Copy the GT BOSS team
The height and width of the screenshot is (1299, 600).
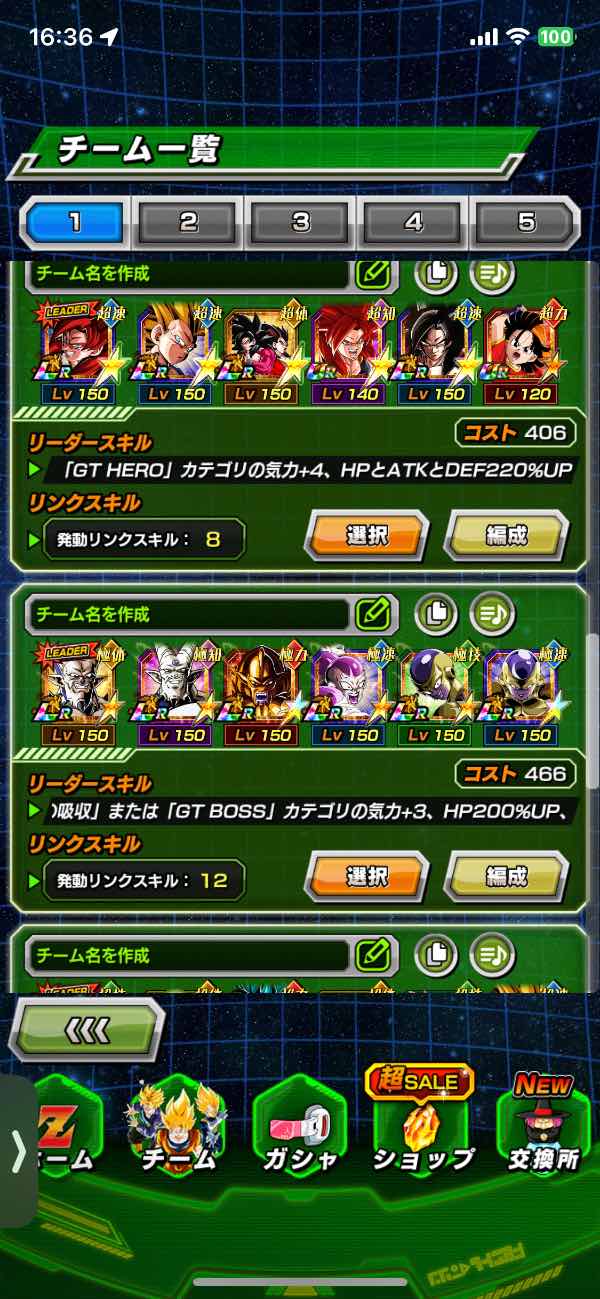[436, 613]
